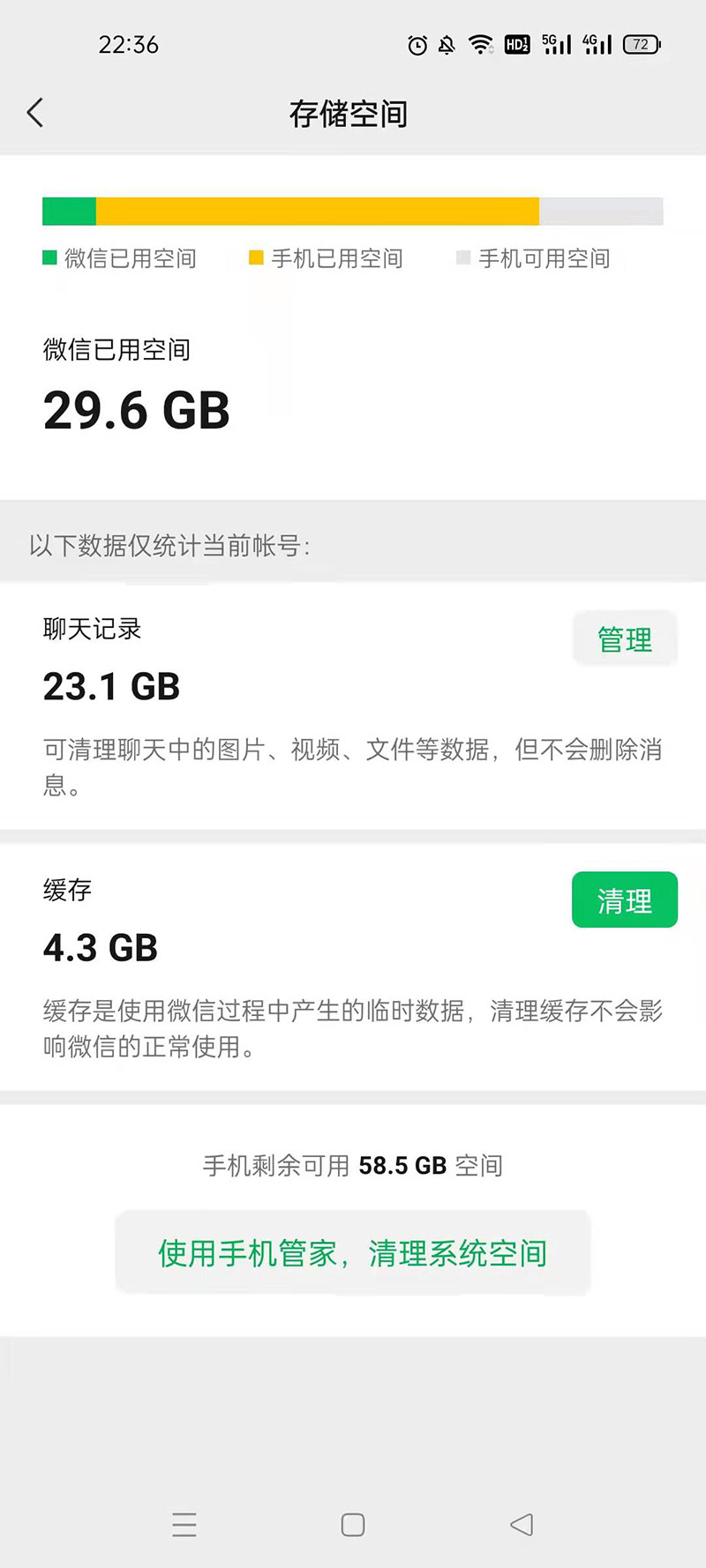
Task: Tap the 29.6 GB WeChat usage figure
Action: [135, 410]
